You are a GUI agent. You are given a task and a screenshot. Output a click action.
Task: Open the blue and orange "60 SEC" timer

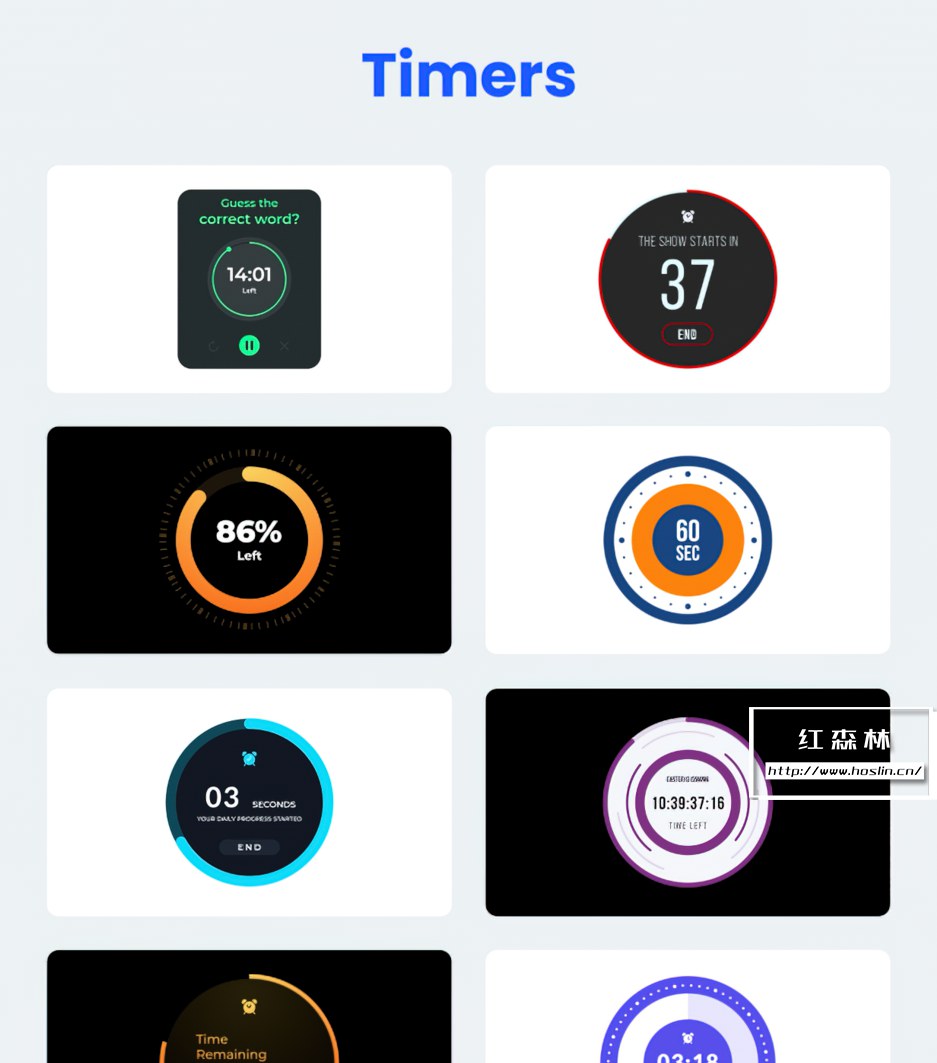click(687, 540)
